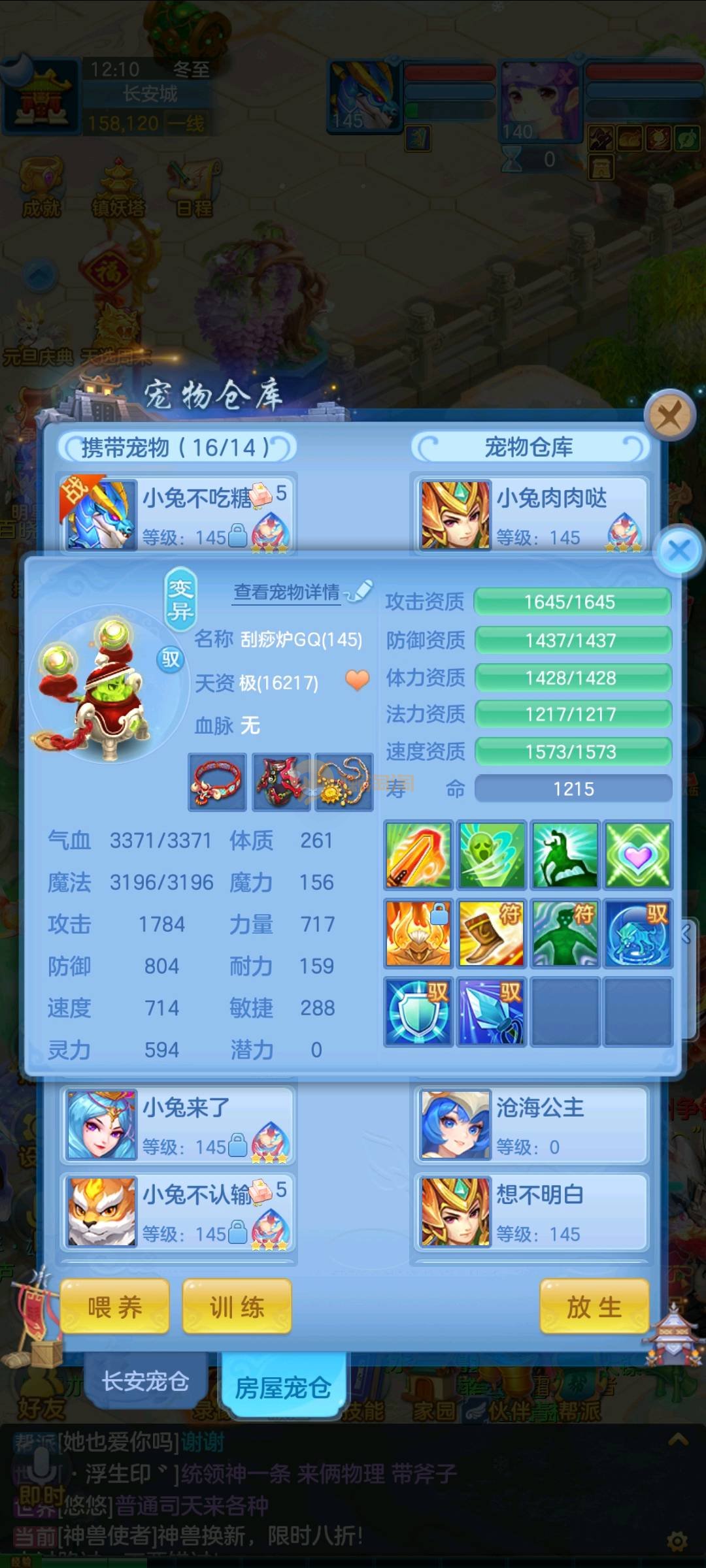Open the 查看宠物详情 link
Screen dimensions: 706x1568
tap(287, 592)
